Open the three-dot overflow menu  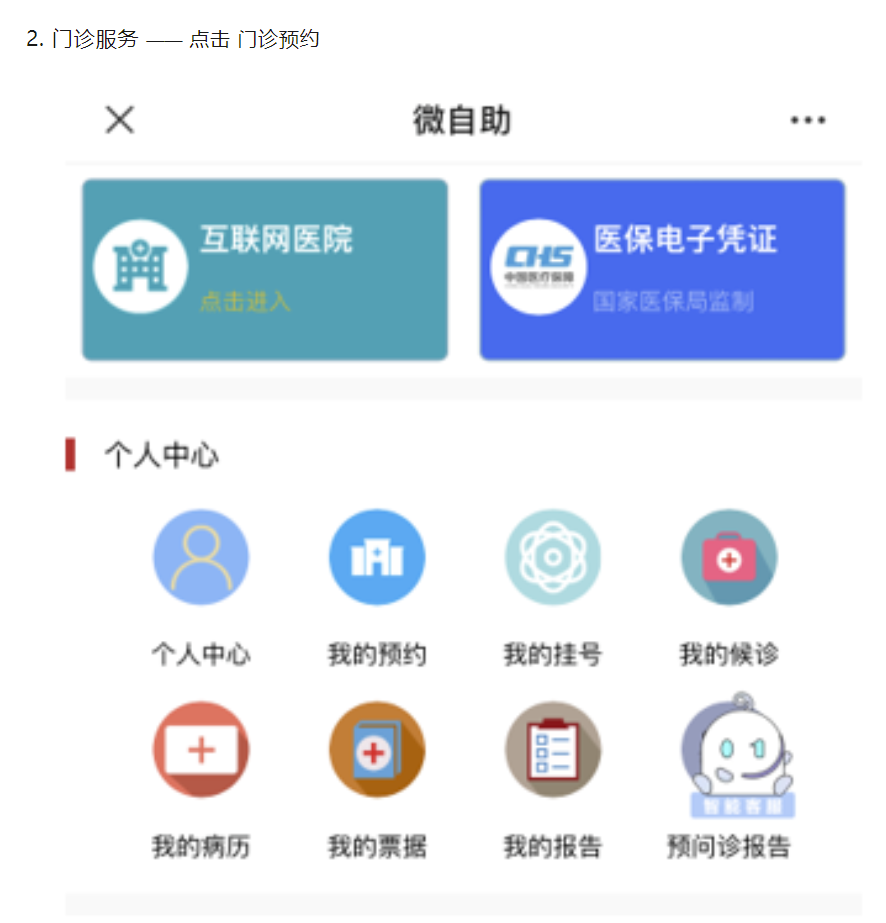click(x=807, y=121)
